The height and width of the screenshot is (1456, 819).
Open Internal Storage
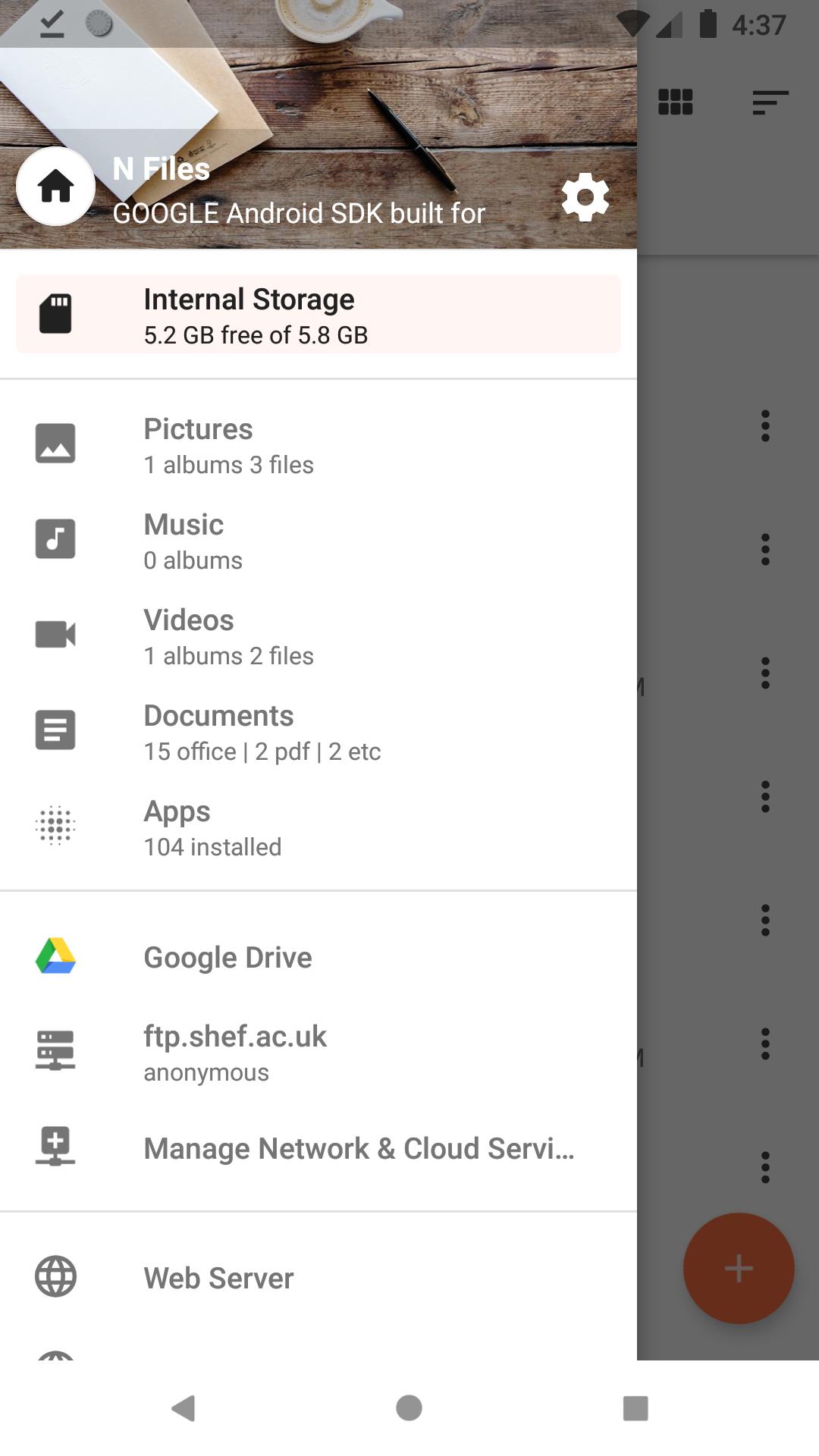(318, 315)
